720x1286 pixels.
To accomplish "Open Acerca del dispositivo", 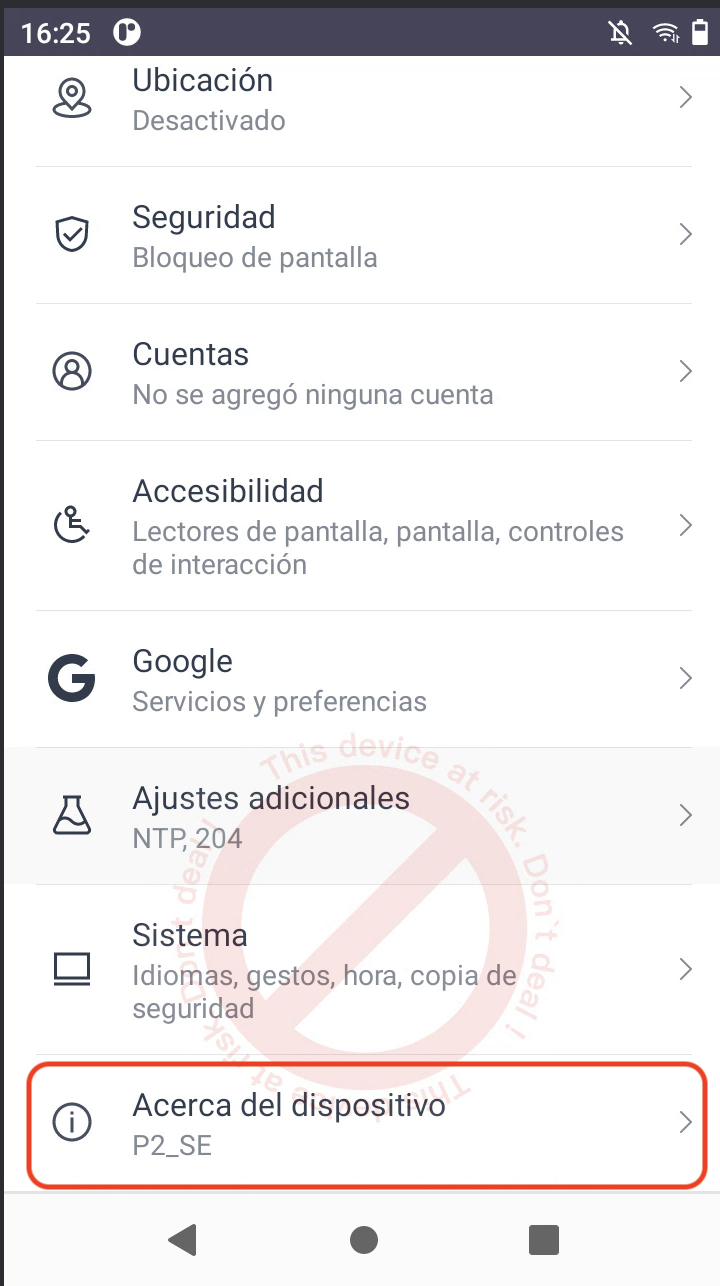I will coord(360,1124).
